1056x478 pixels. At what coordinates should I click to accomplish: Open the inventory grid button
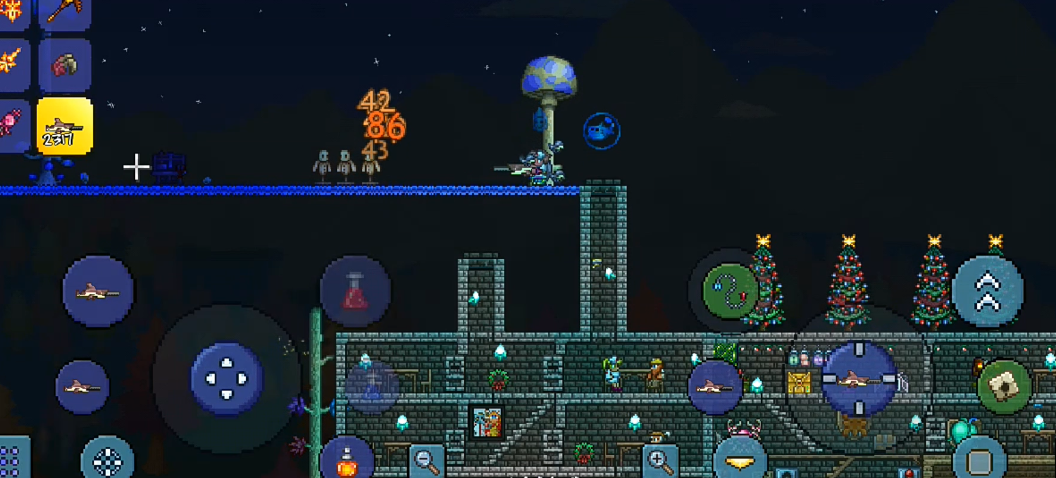pyautogui.click(x=12, y=461)
